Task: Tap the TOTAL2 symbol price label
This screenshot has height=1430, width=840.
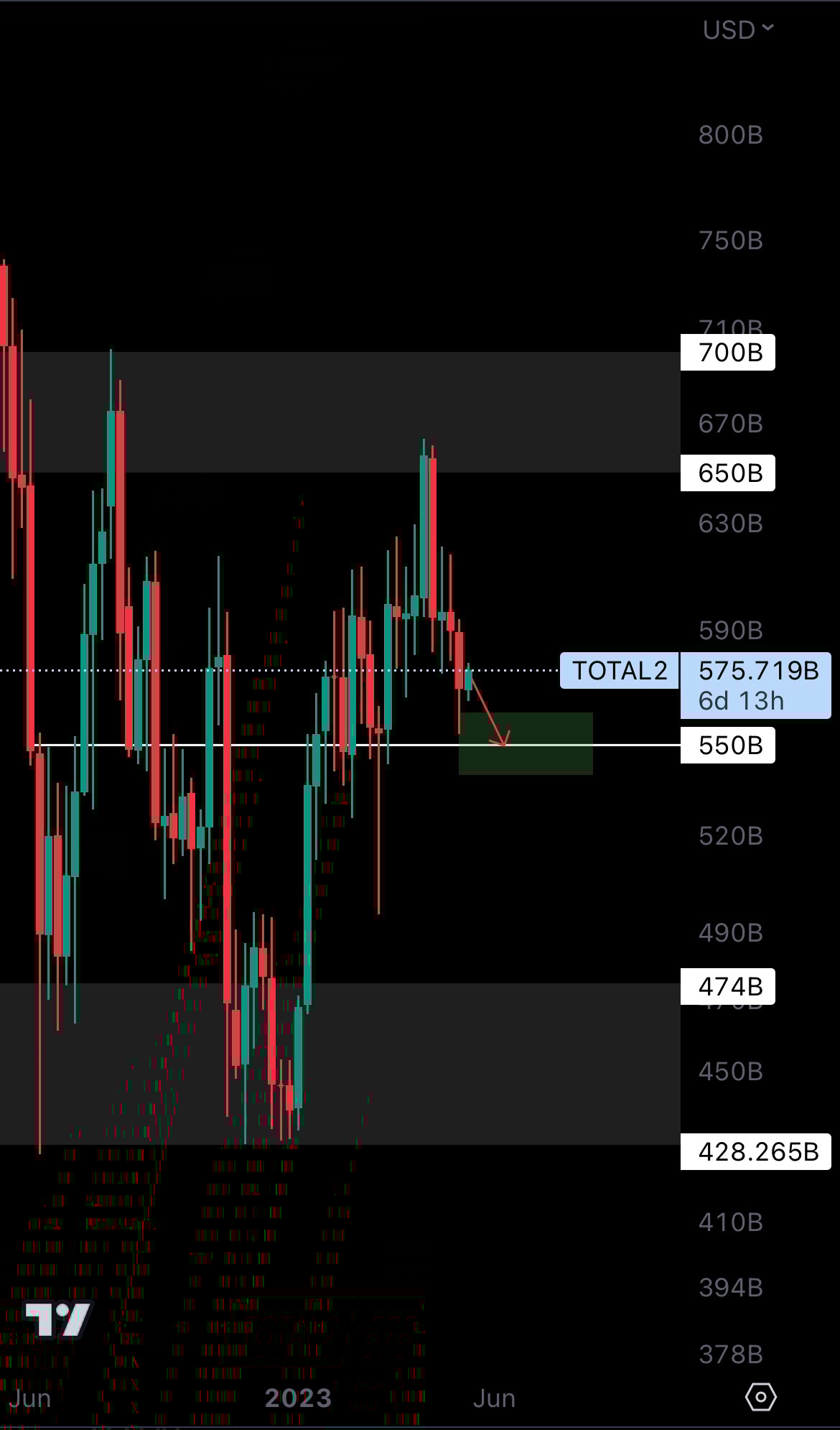Action: pos(619,671)
